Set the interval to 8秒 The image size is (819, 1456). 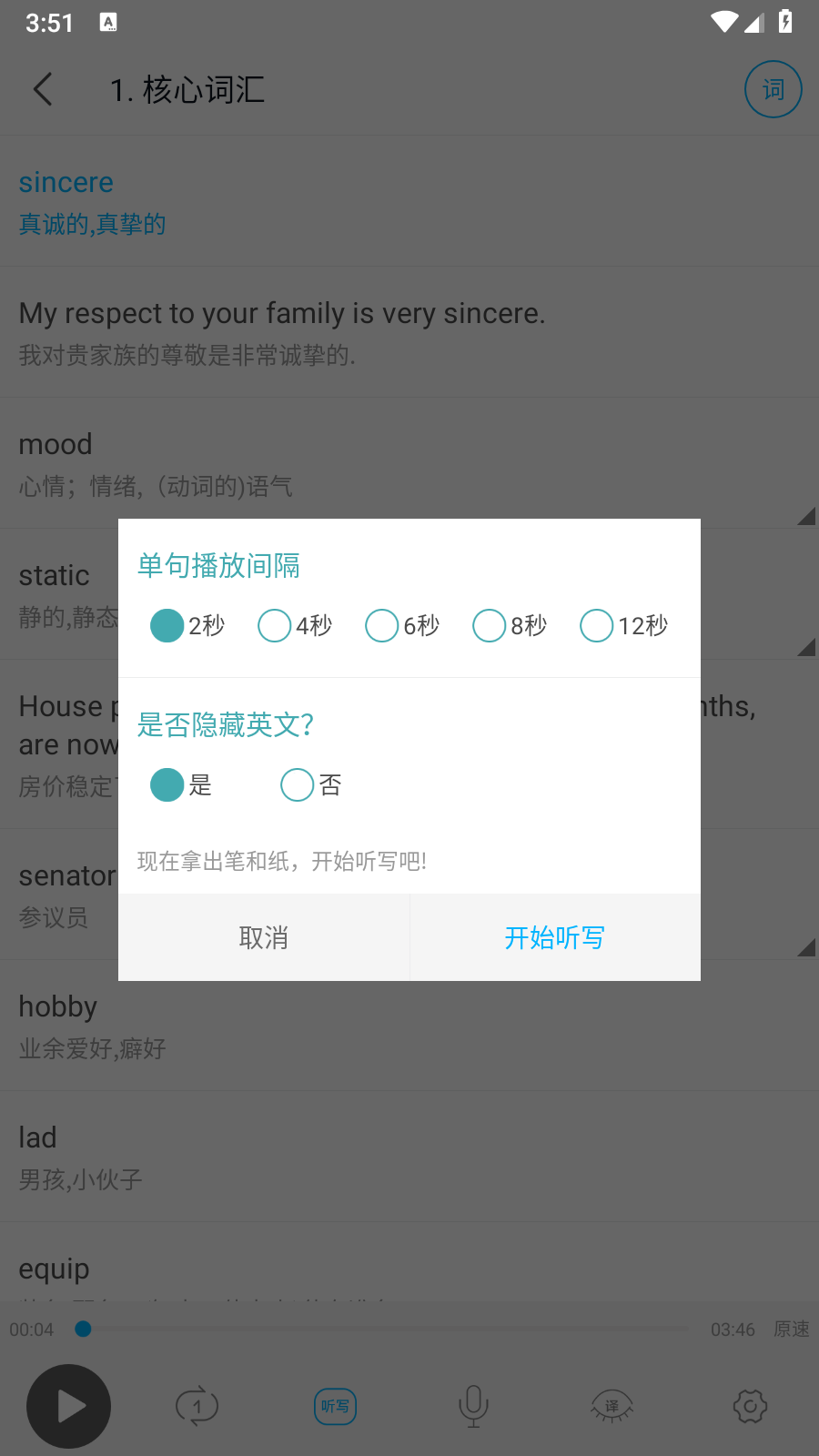[510, 625]
